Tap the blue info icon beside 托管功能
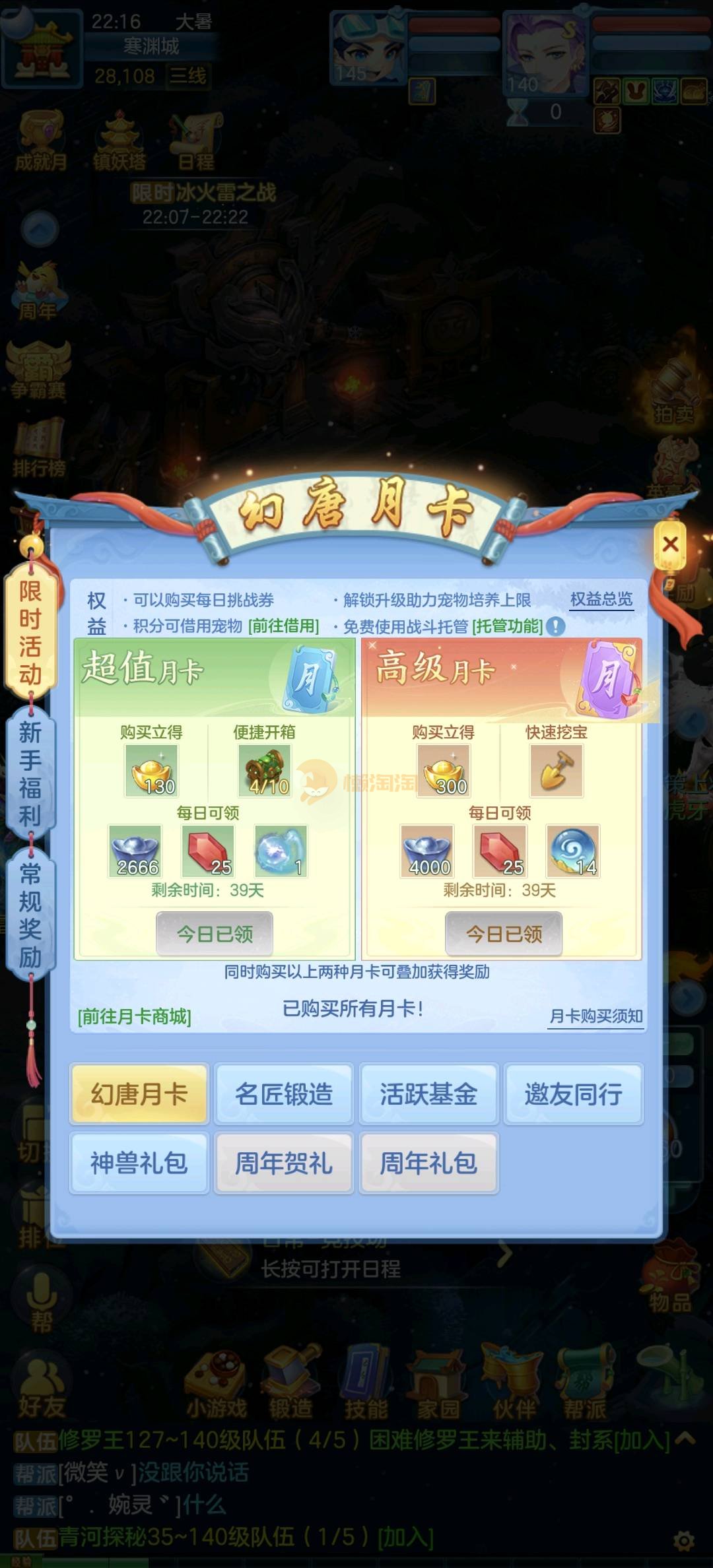Screen dimensions: 713x1568 pyautogui.click(x=557, y=626)
